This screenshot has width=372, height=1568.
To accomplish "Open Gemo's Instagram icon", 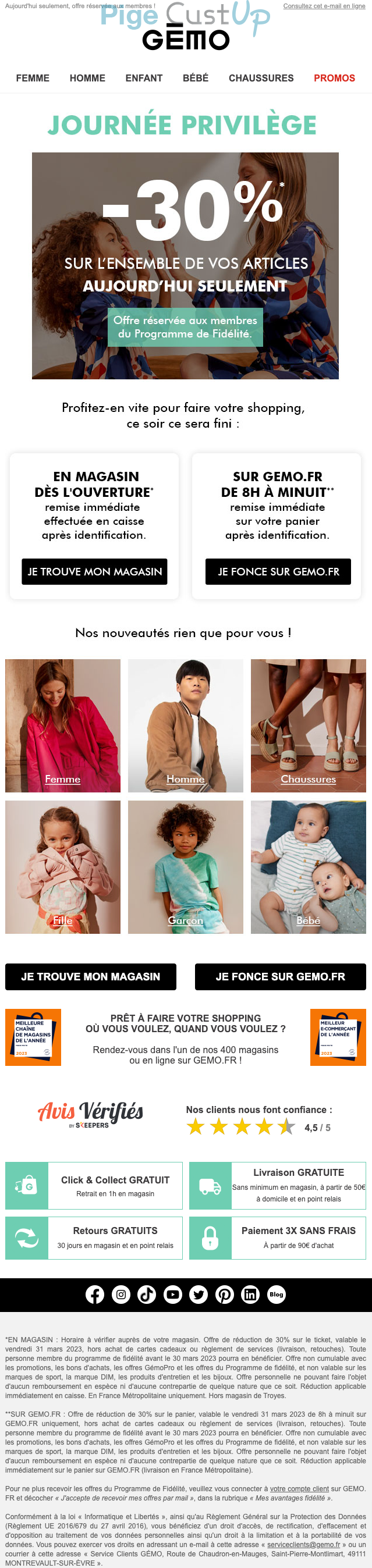I will pos(121,1295).
